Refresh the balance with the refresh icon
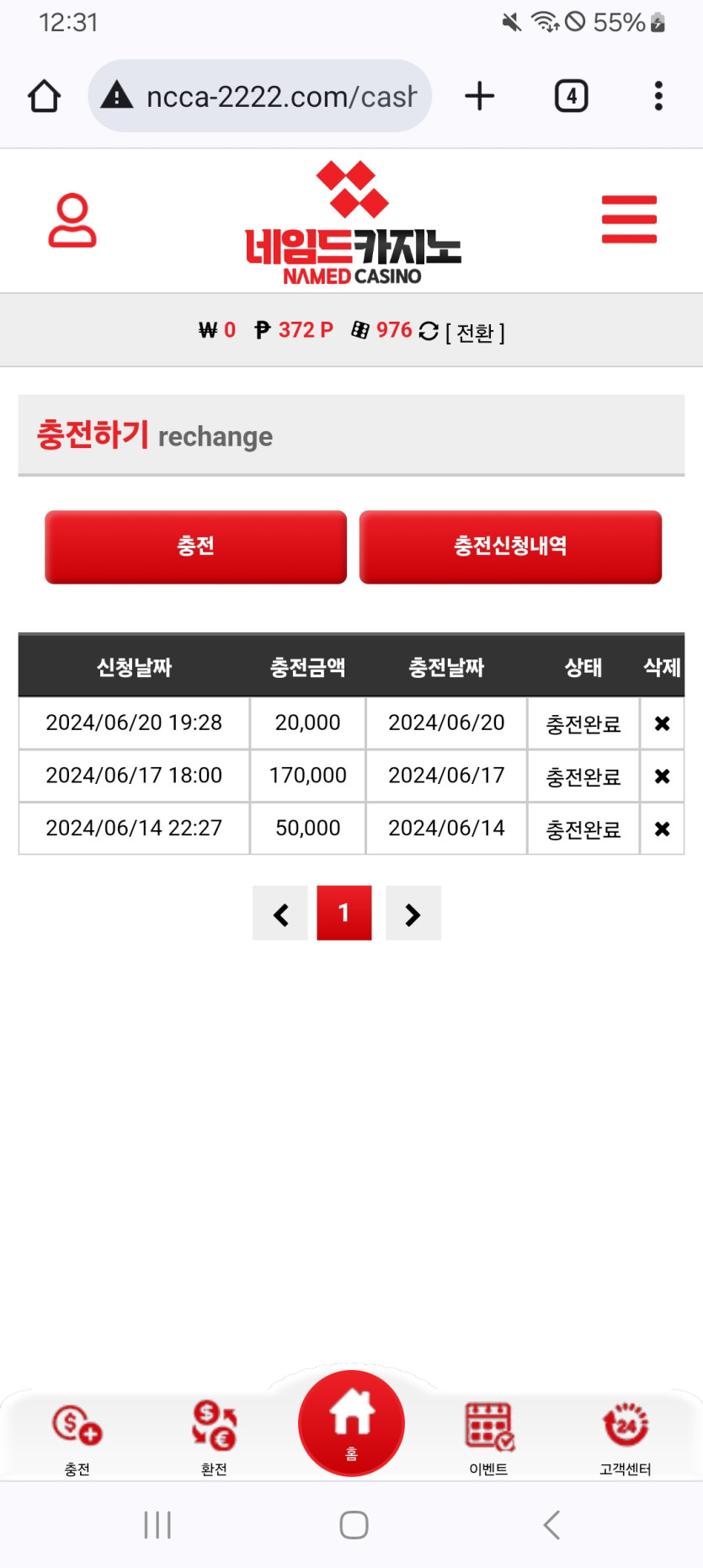703x1568 pixels. tap(429, 331)
